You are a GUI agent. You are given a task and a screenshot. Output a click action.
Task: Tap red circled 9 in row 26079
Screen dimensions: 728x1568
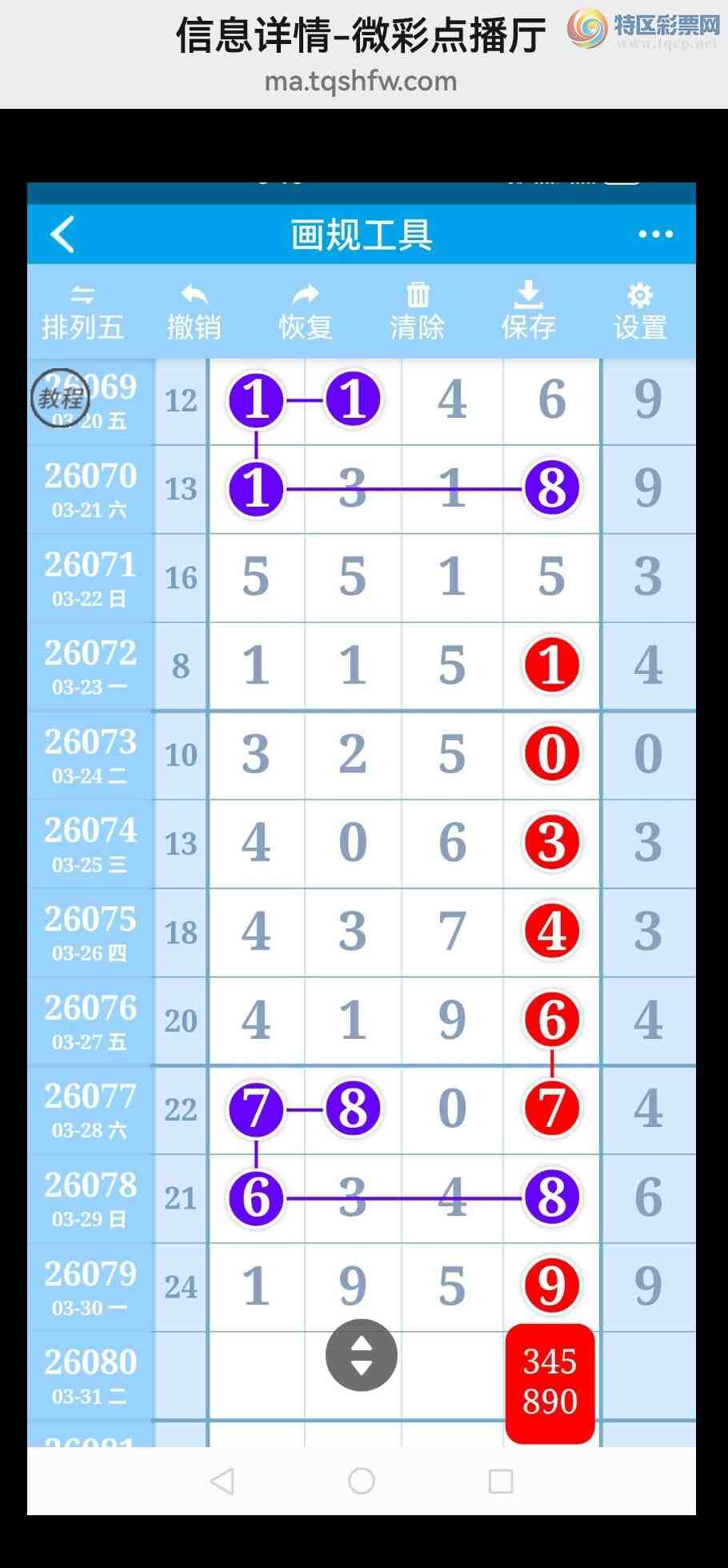click(552, 1286)
